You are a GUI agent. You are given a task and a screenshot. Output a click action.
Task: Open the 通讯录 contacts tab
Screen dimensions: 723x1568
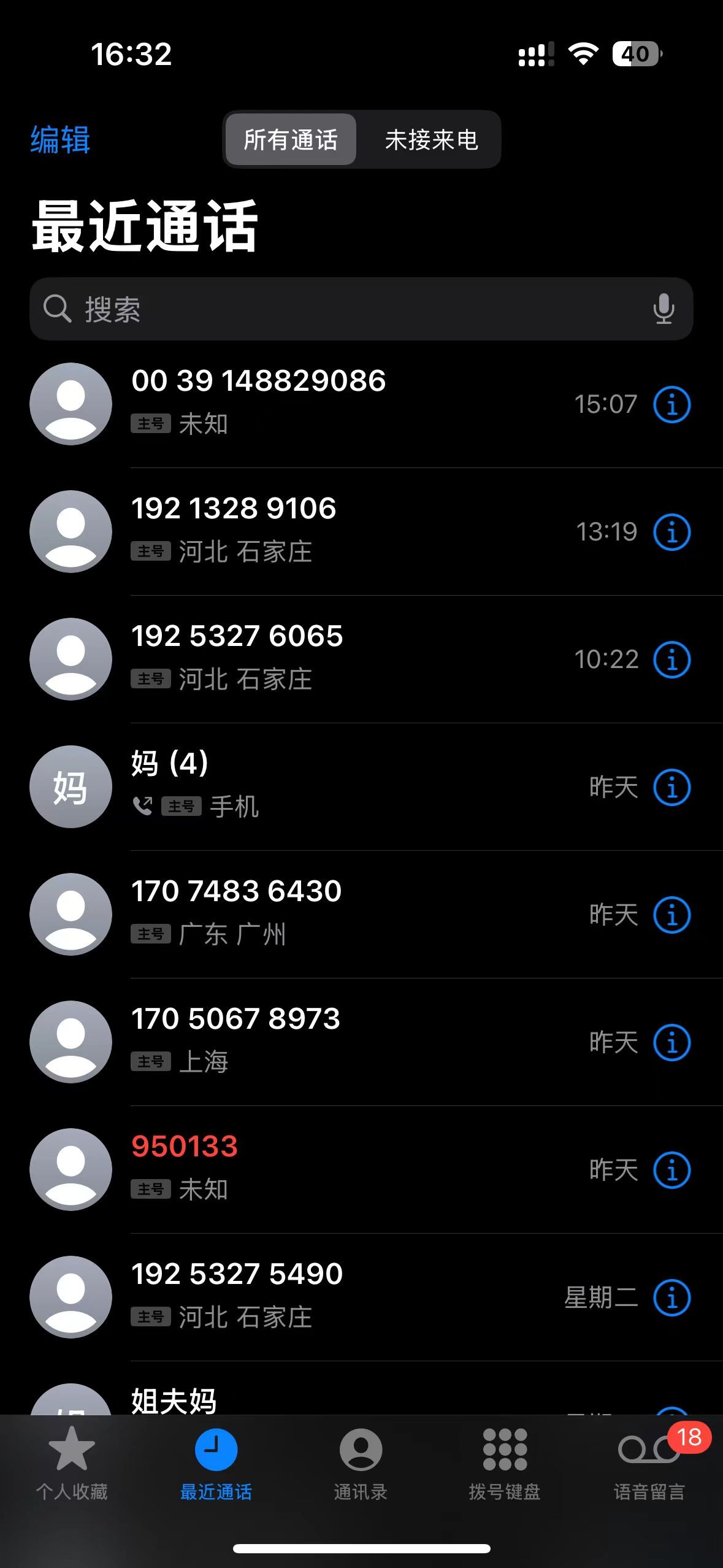[361, 1463]
